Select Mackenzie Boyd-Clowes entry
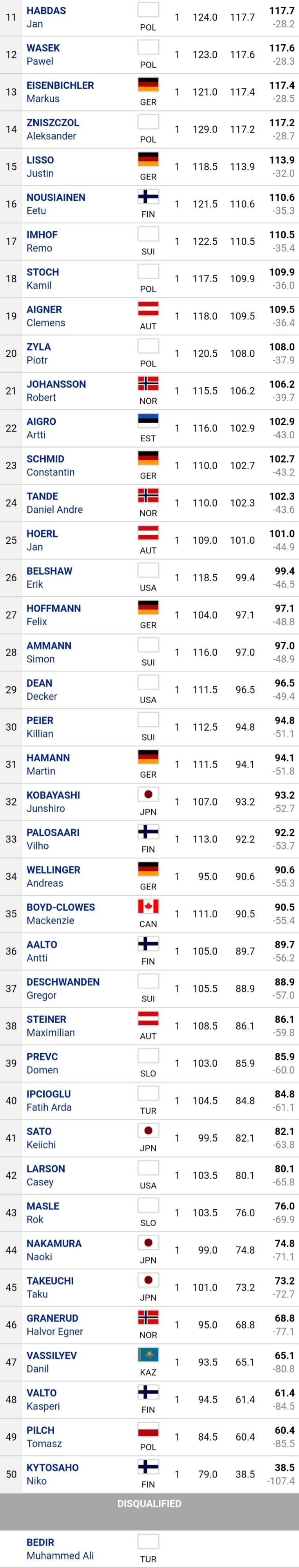This screenshot has height=1568, width=299. pyautogui.click(x=149, y=914)
